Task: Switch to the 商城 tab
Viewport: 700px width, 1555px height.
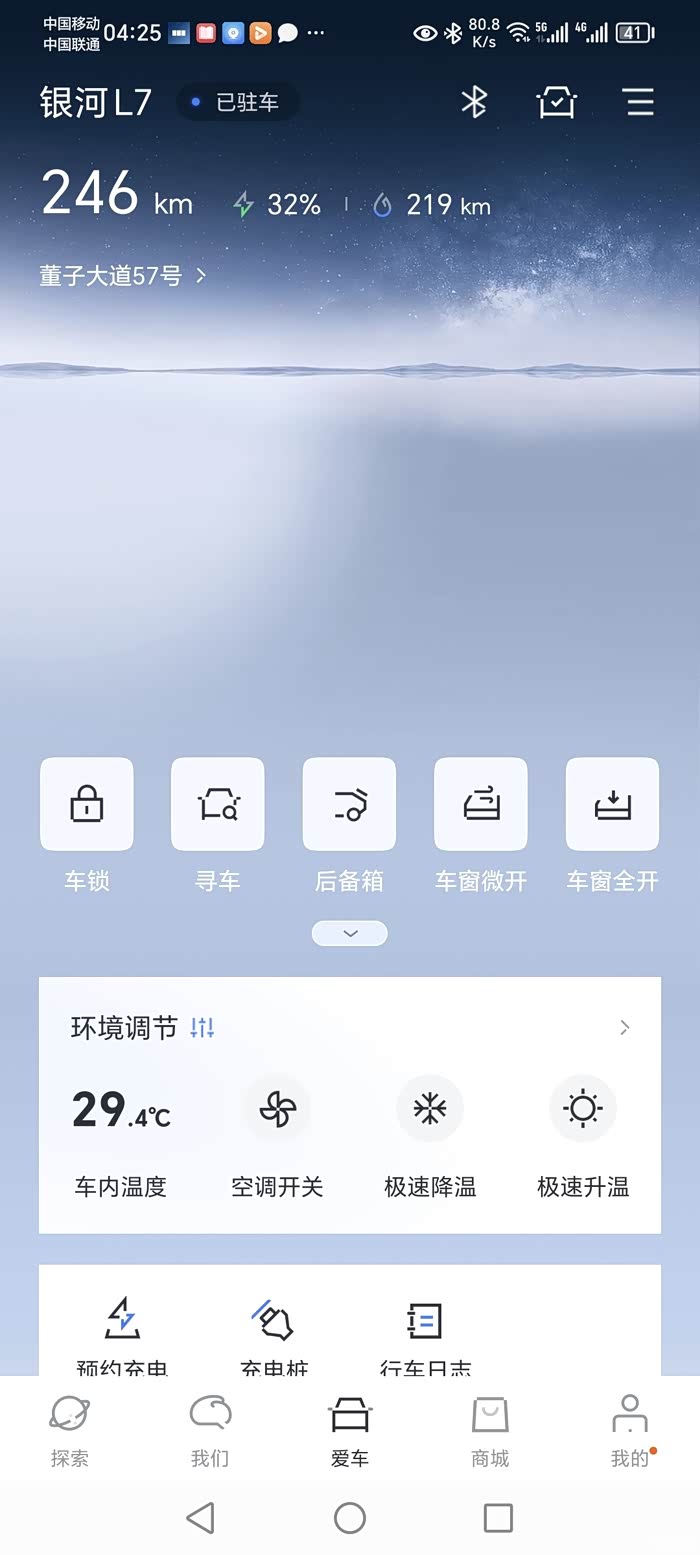Action: point(490,1431)
